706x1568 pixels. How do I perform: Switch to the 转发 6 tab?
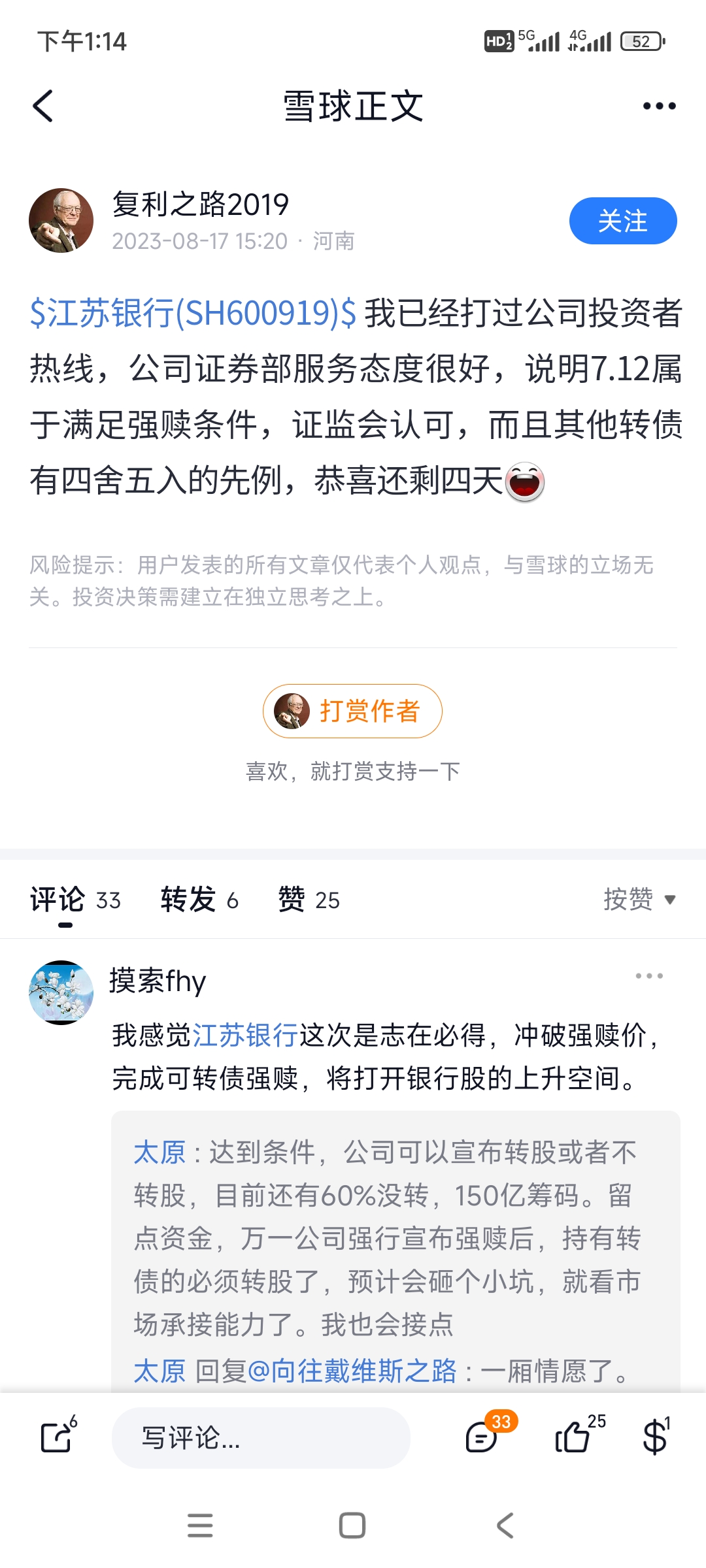[199, 900]
